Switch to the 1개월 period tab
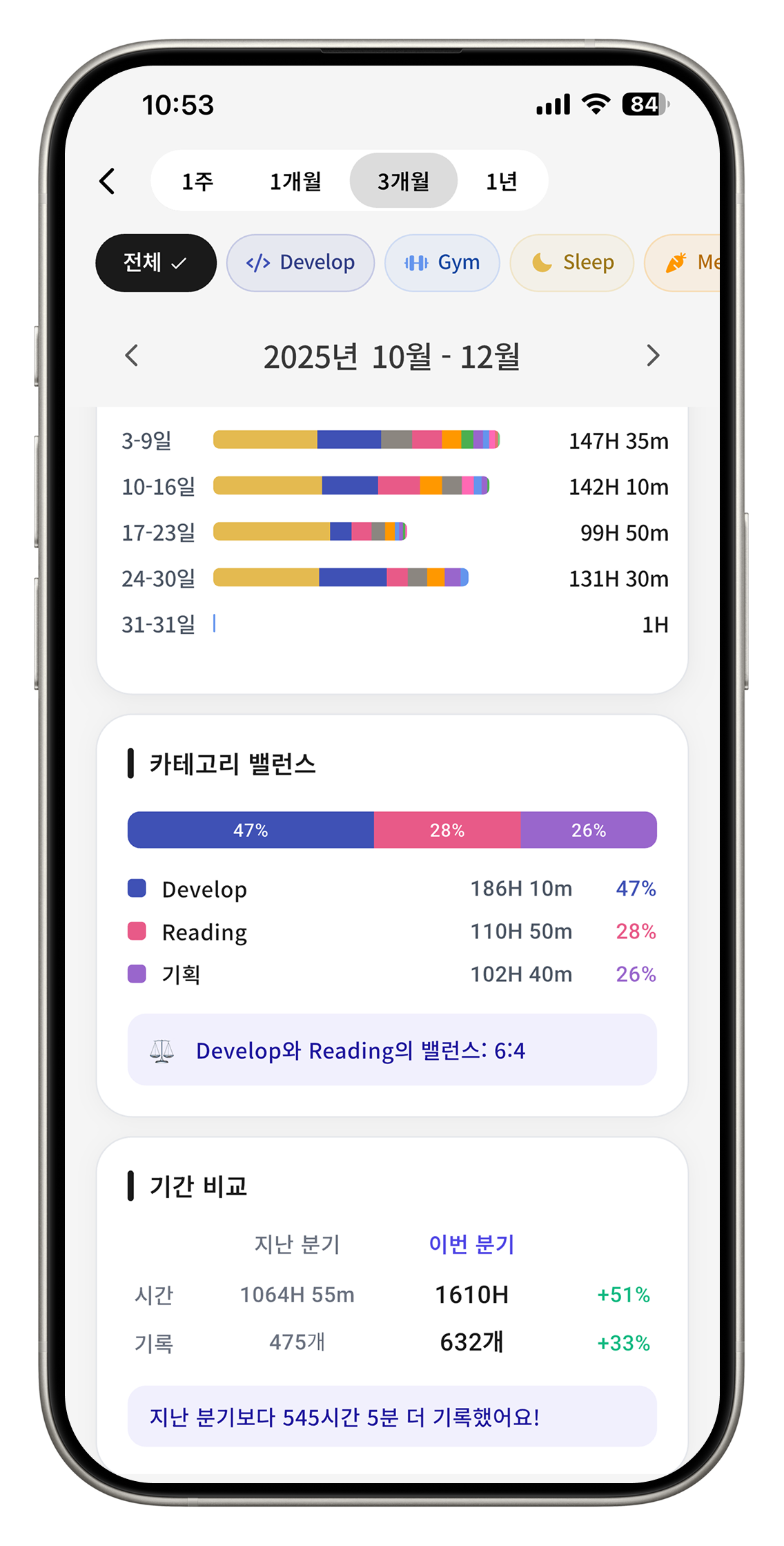The width and height of the screenshot is (784, 1546). pos(295,182)
